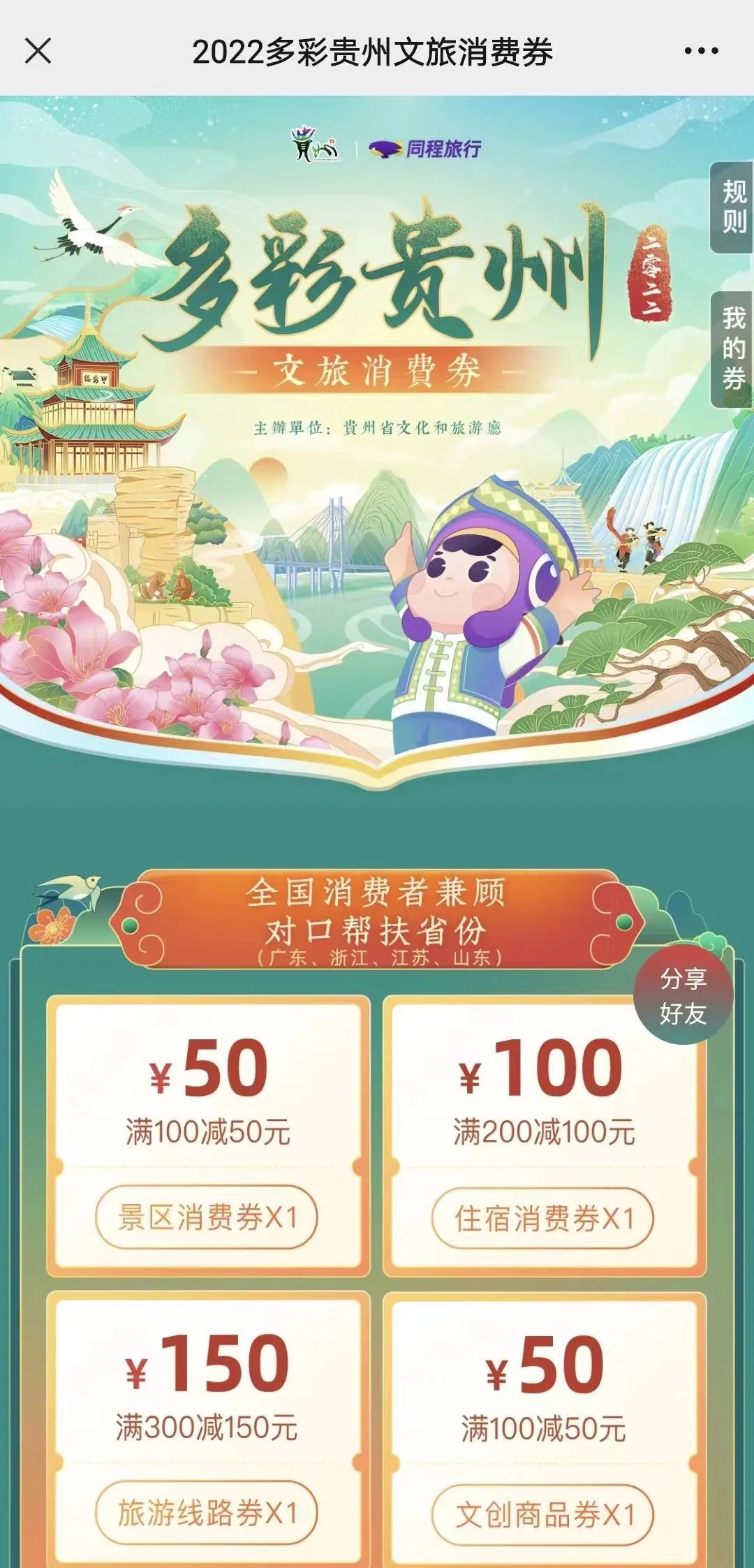This screenshot has width=754, height=1568.
Task: Claim the 文创商品券X1 coupon
Action: (543, 1515)
